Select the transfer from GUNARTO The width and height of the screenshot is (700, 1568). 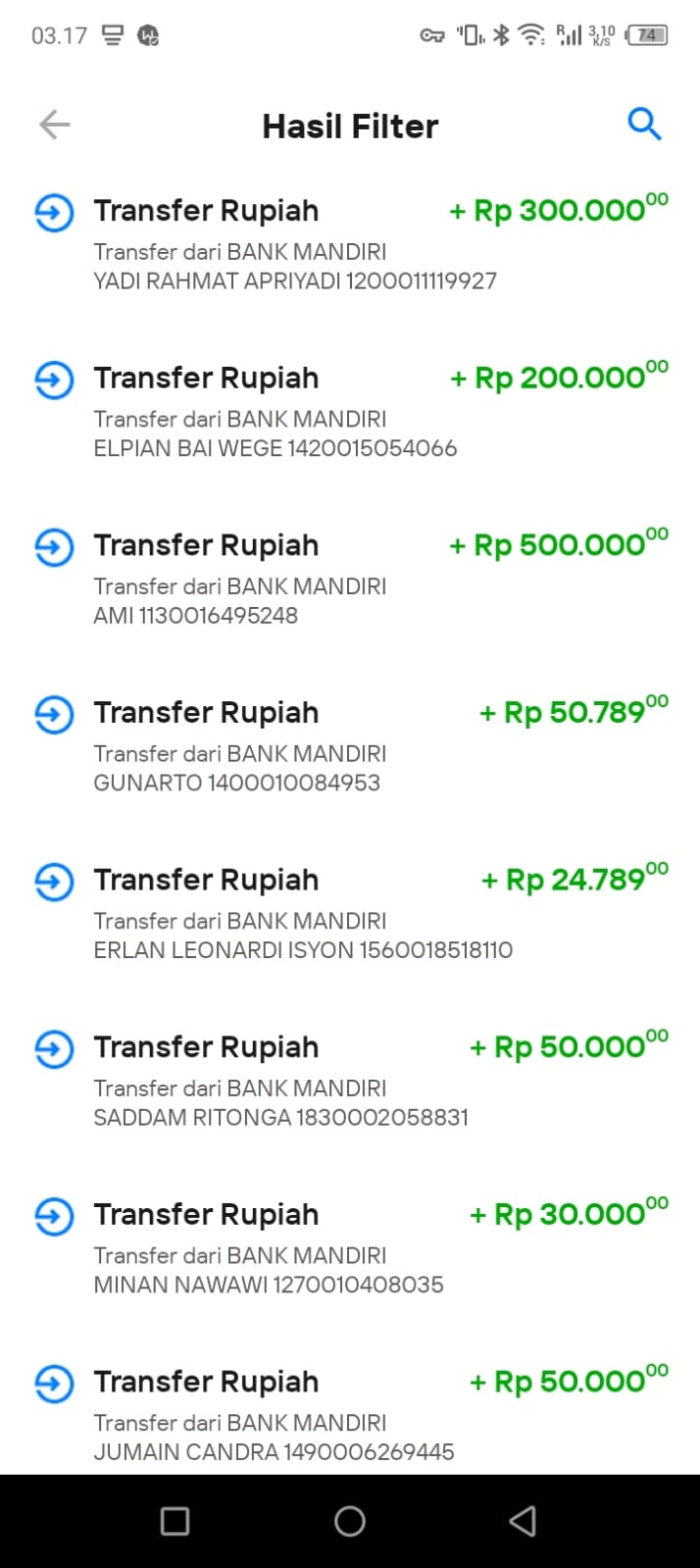point(349,746)
